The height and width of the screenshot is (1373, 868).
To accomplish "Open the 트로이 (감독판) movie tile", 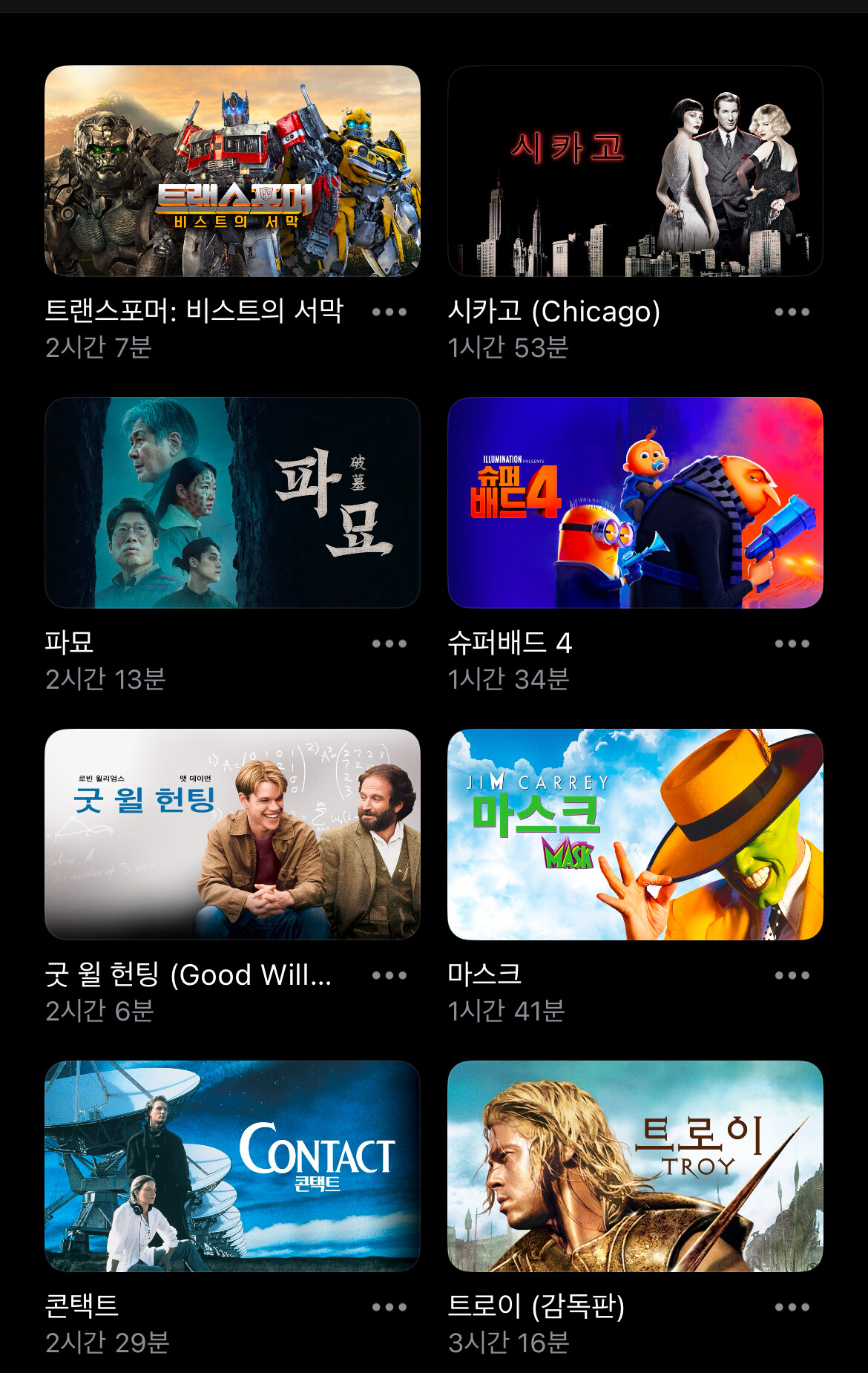I will [x=635, y=1166].
